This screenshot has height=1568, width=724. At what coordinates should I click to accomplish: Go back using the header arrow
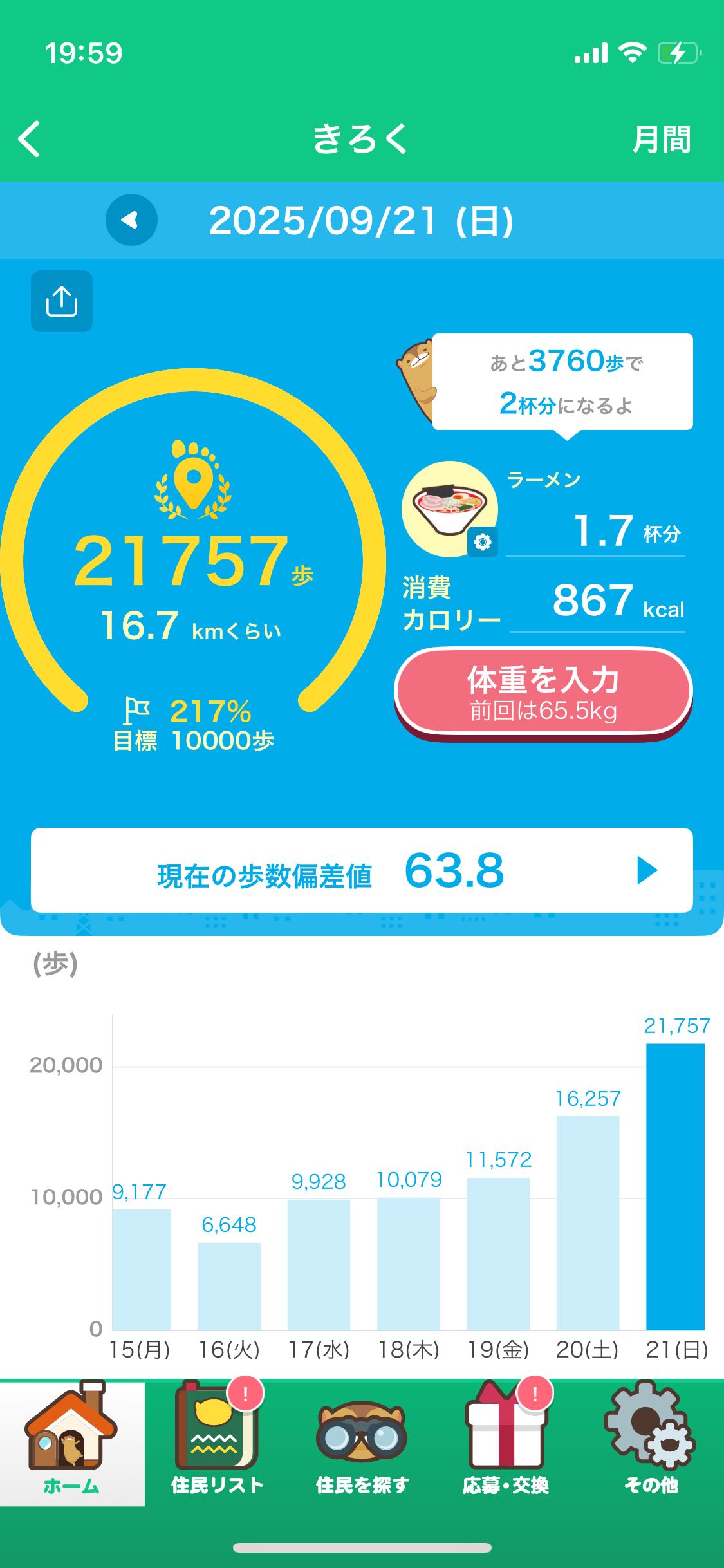click(30, 138)
